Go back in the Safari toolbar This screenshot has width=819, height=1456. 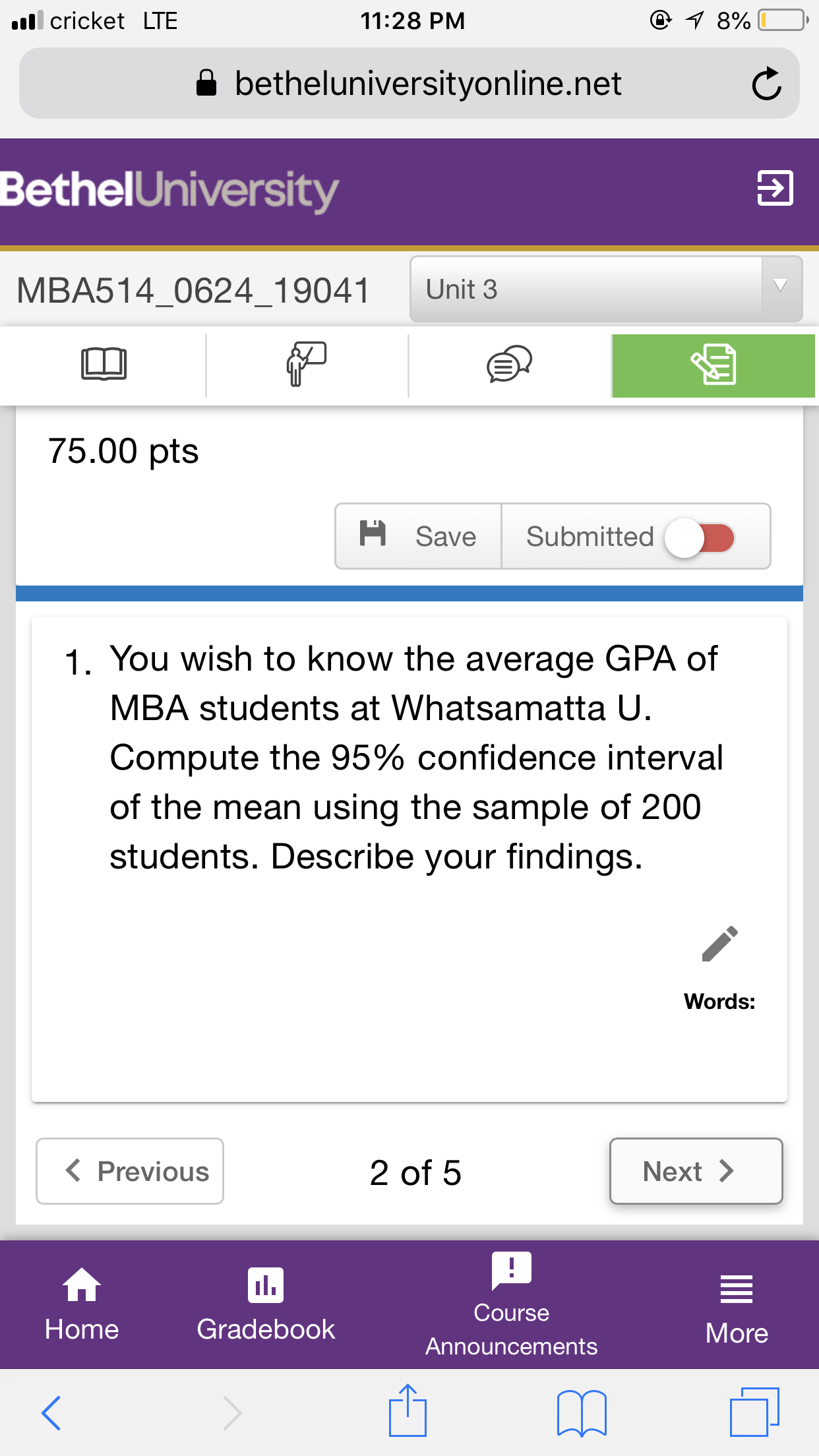click(x=51, y=1412)
